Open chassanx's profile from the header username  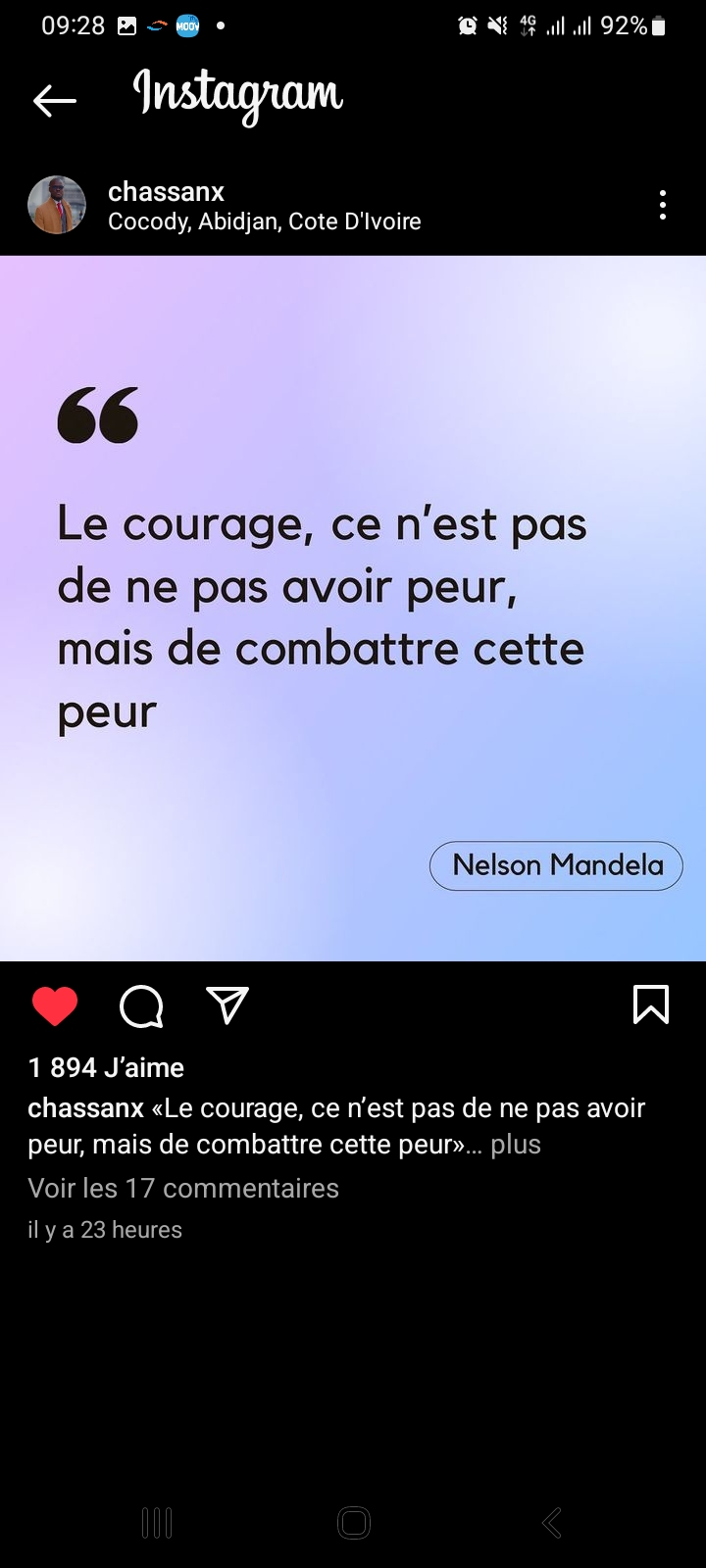[166, 191]
